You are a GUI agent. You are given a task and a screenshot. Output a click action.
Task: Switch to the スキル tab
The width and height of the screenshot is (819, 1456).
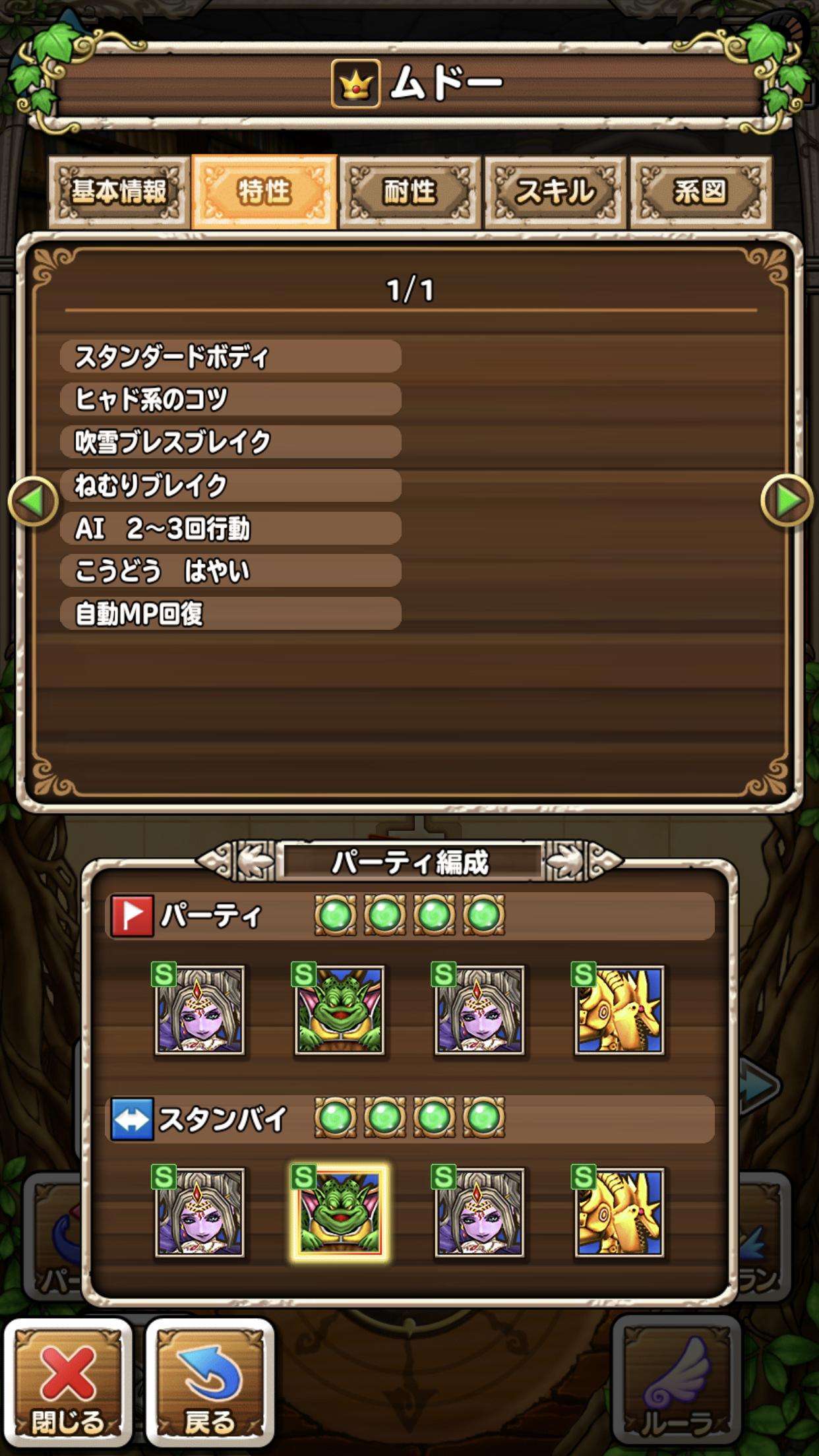pos(555,192)
